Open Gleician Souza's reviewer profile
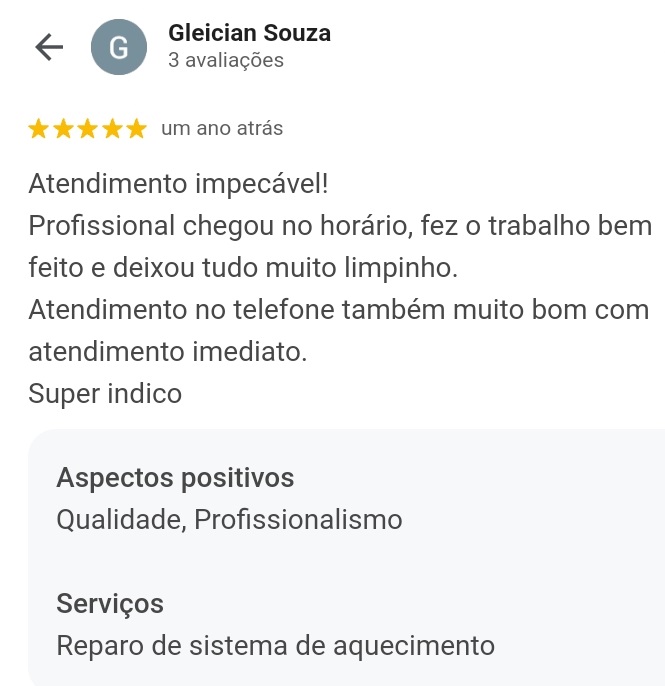This screenshot has height=686, width=665. pyautogui.click(x=249, y=34)
